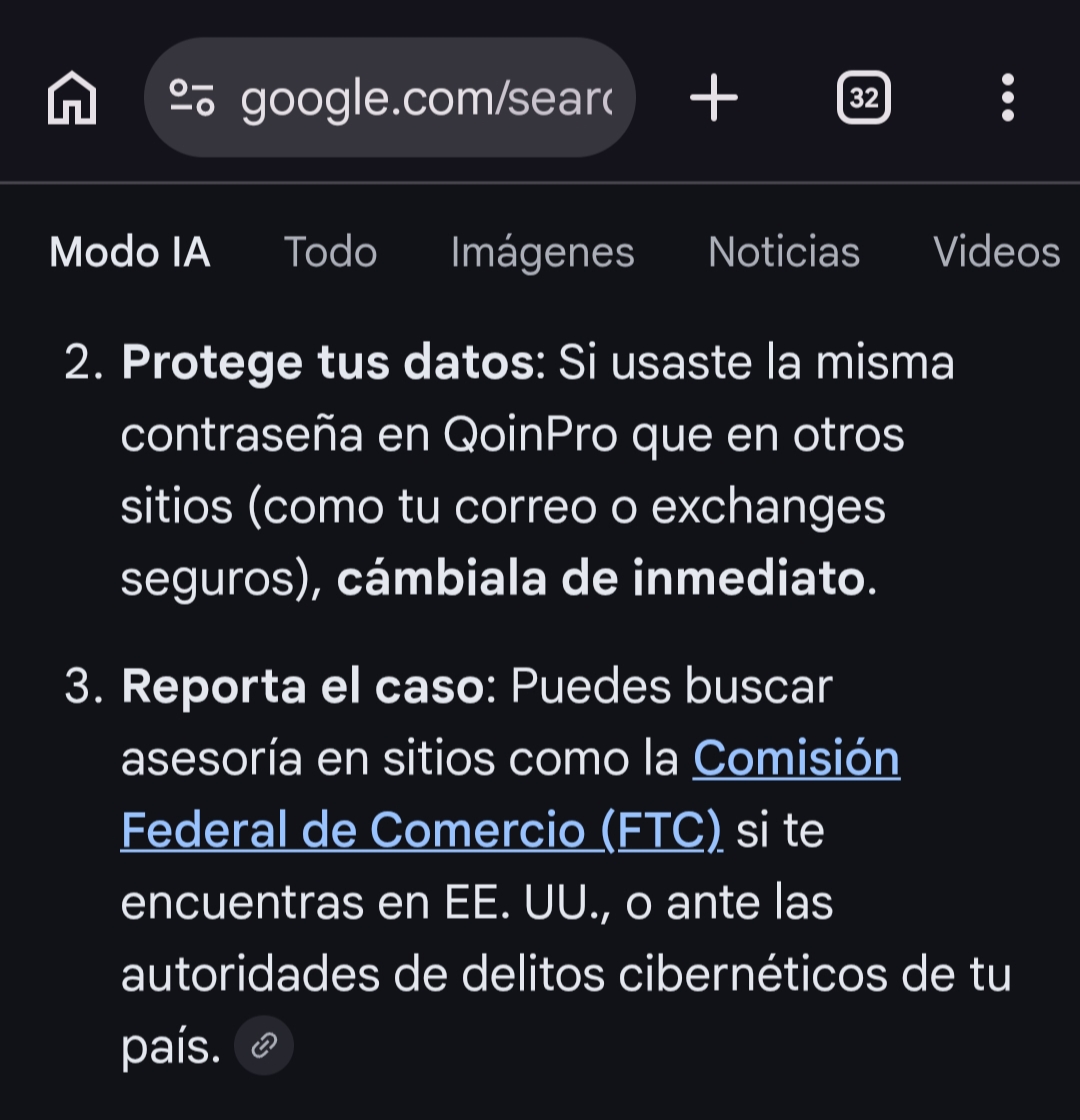Select the Modo IA tab
1080x1120 pixels.
coord(130,252)
